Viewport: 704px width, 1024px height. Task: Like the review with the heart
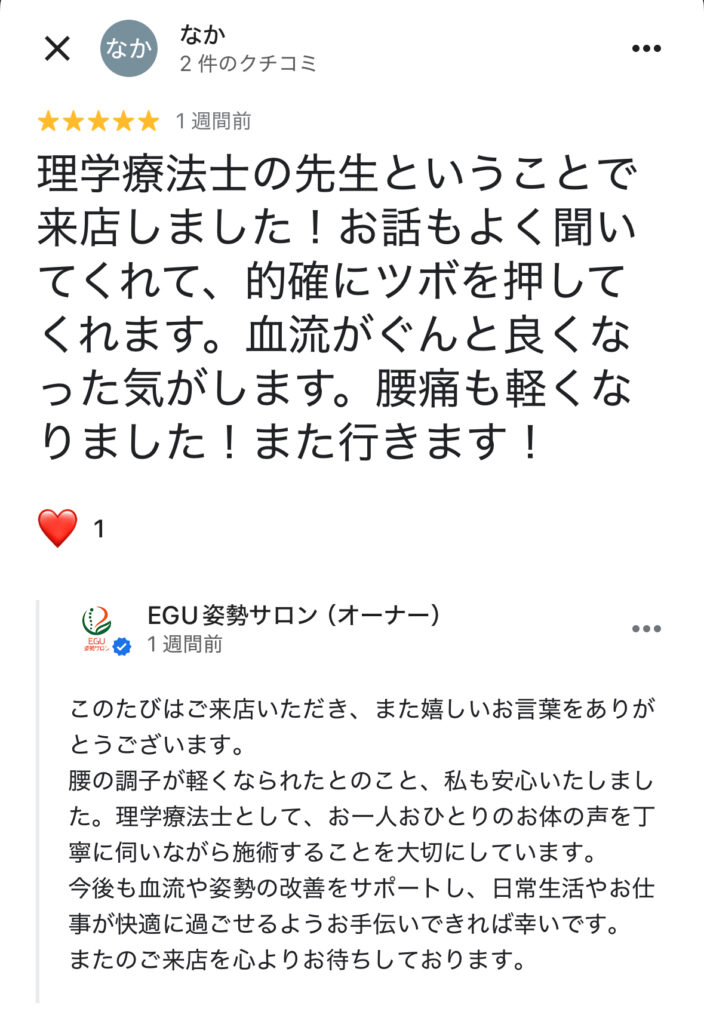tap(57, 529)
